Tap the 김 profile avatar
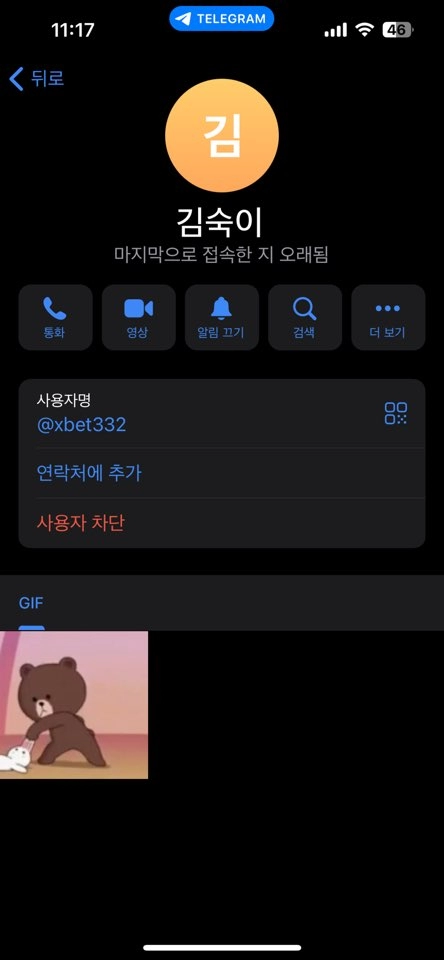Viewport: 444px width, 960px height. click(x=222, y=136)
